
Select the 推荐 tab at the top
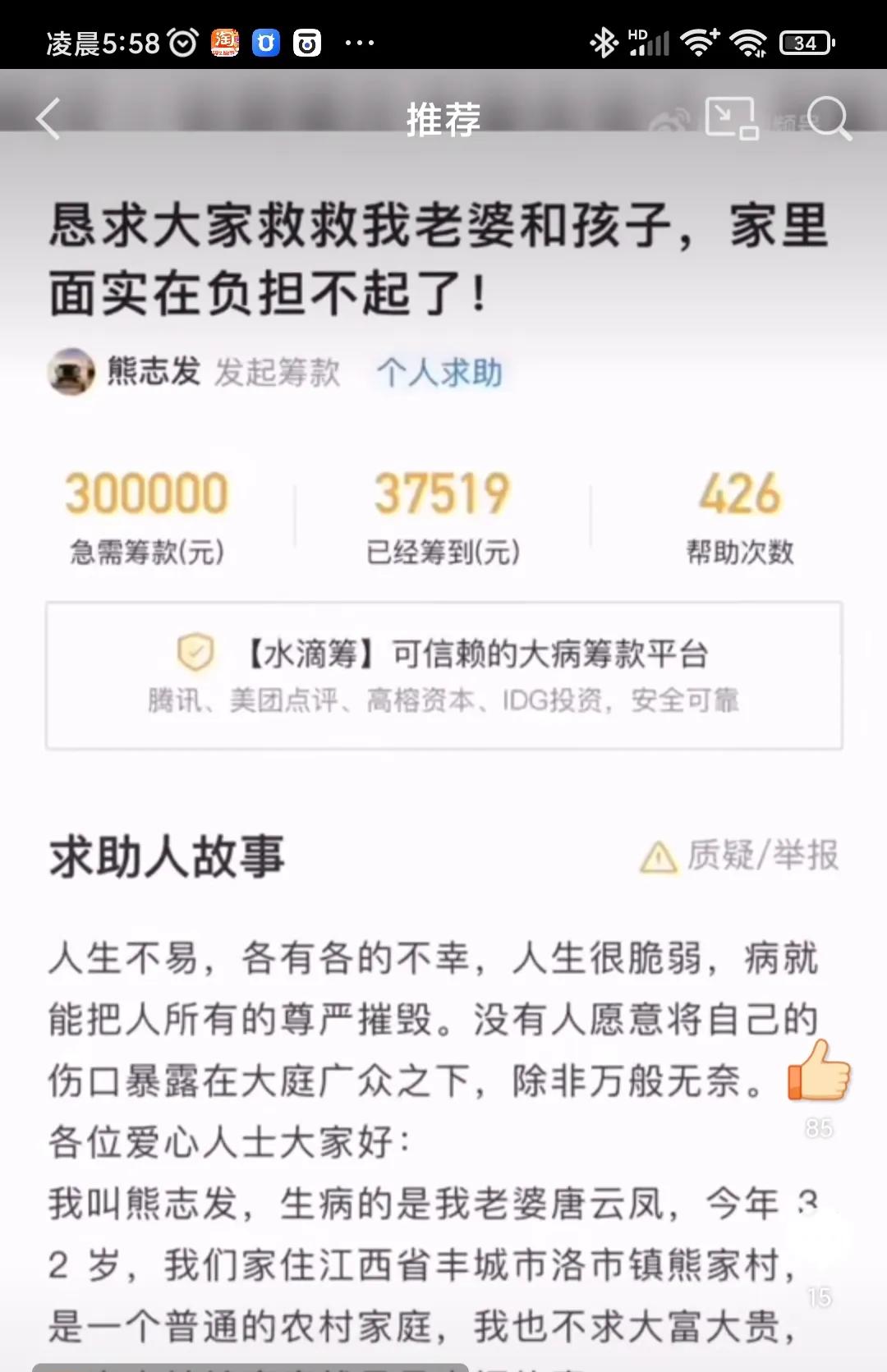pos(443,119)
